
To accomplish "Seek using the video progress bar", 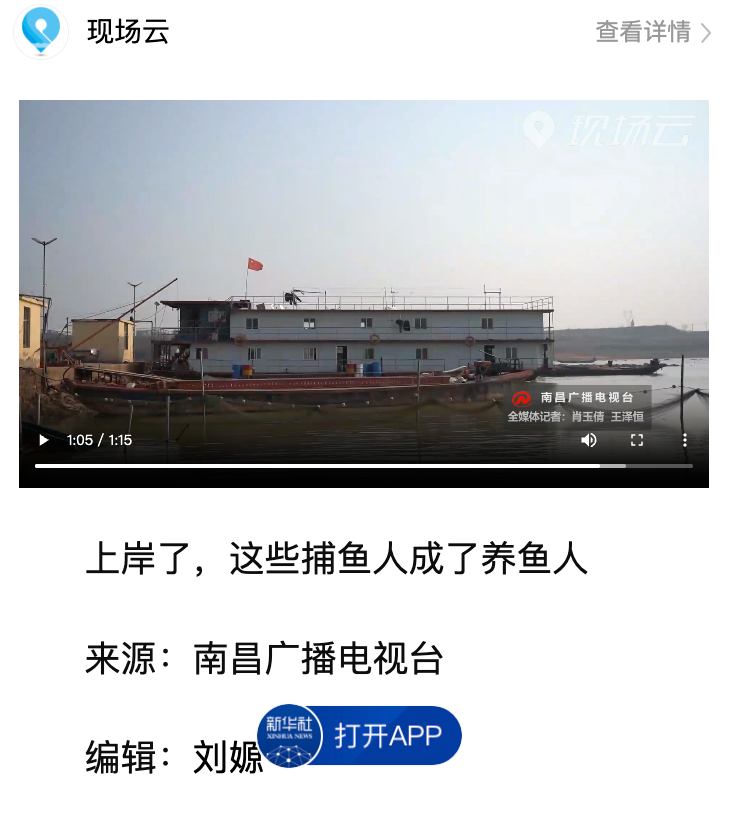I will tap(360, 464).
